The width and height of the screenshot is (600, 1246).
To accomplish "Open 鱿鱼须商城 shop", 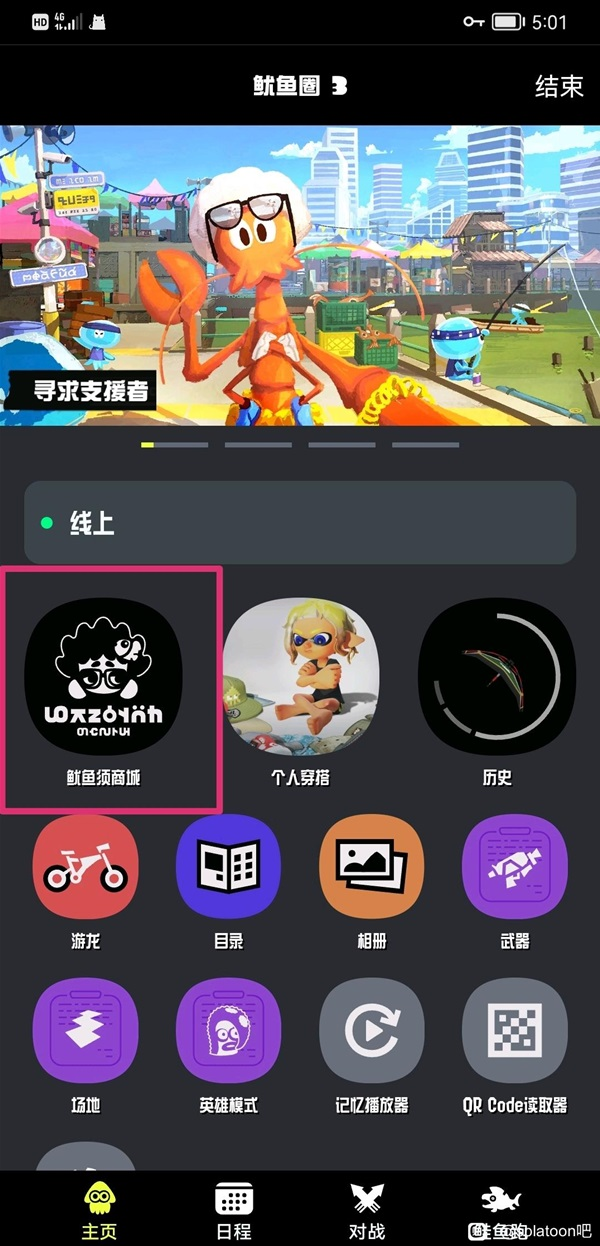I will tap(102, 680).
